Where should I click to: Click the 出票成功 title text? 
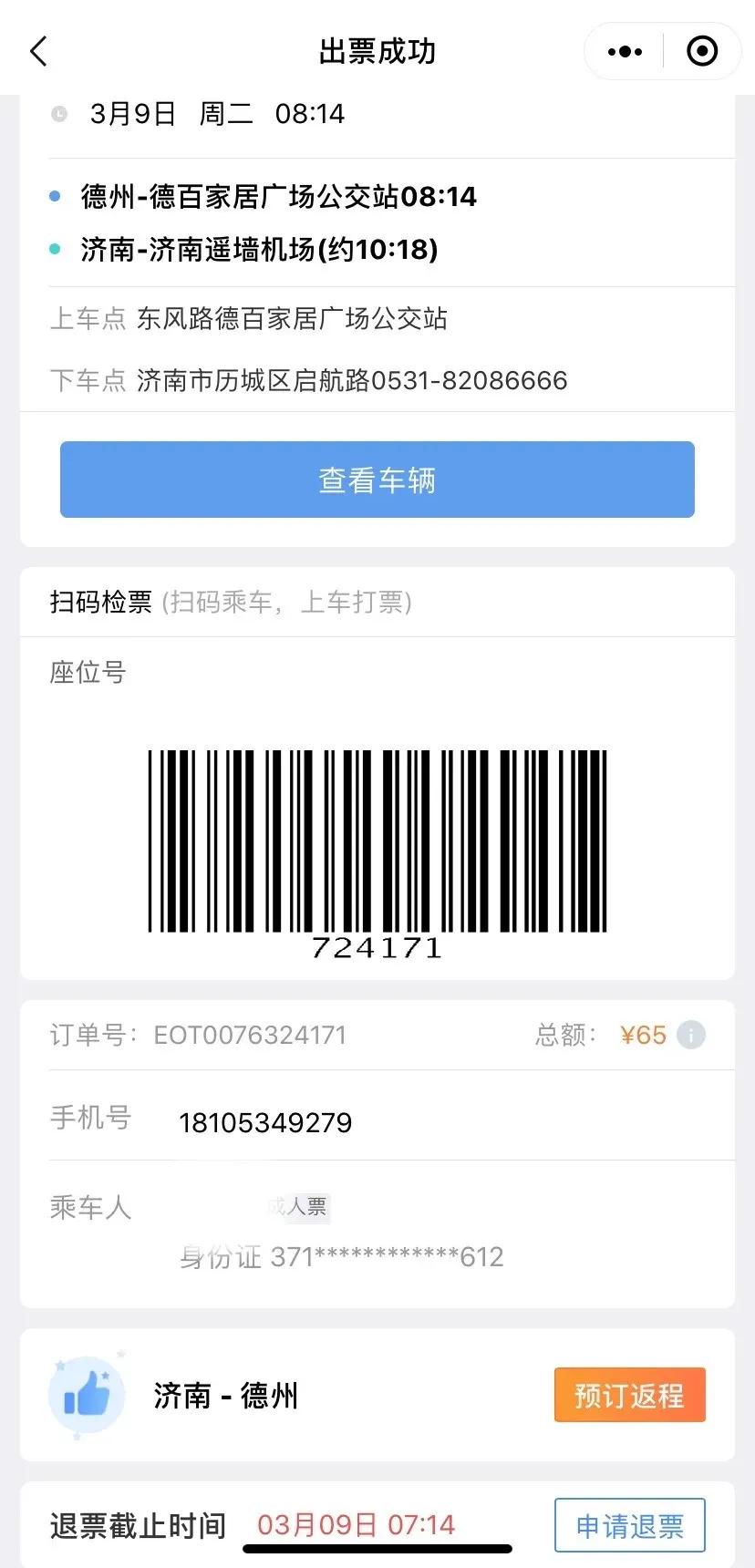pyautogui.click(x=377, y=51)
